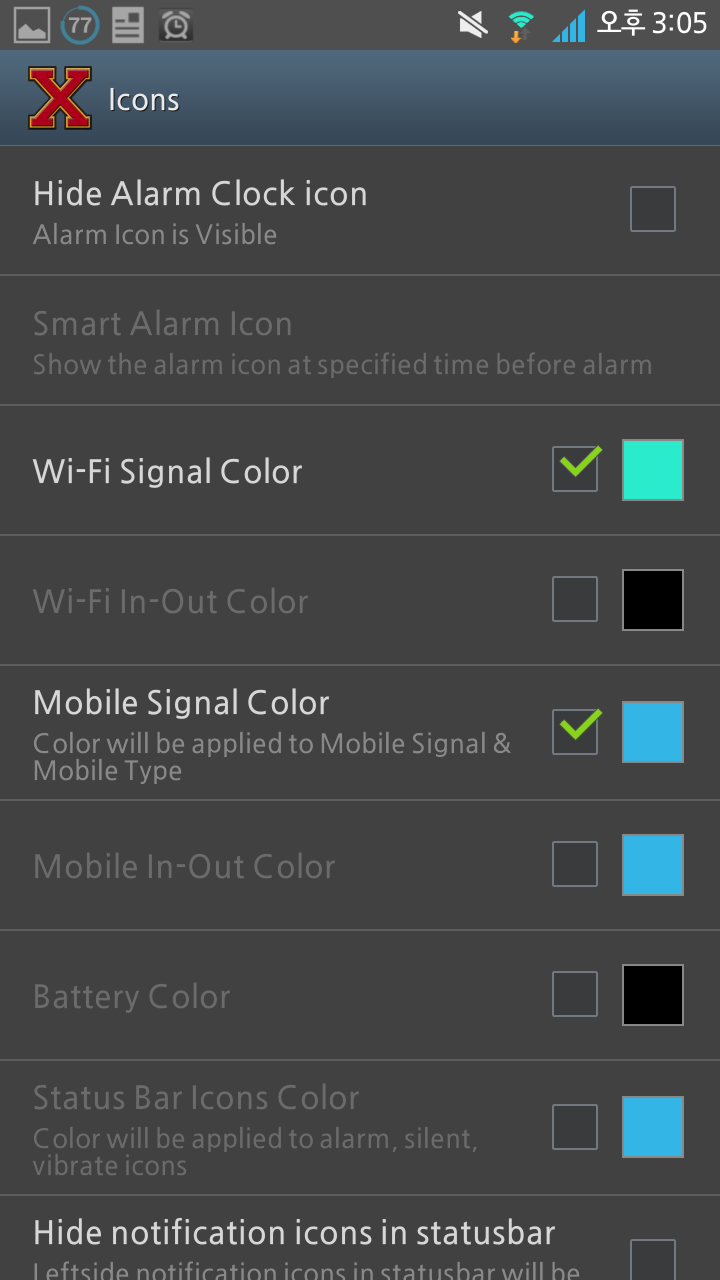Tick the Hide Alarm Clock icon checkbox
This screenshot has height=1280, width=720.
(652, 209)
